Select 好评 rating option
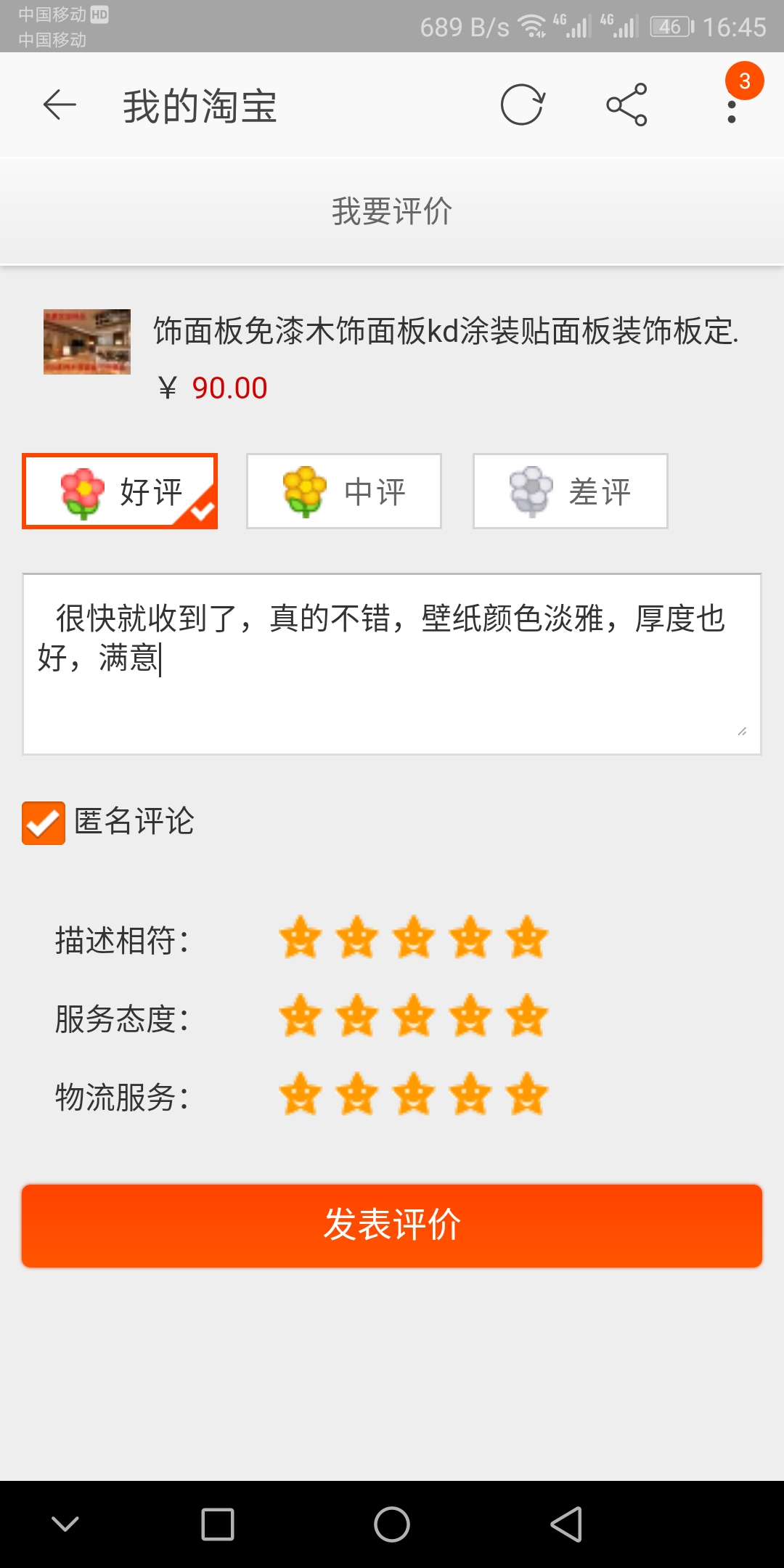This screenshot has width=784, height=1568. (120, 491)
